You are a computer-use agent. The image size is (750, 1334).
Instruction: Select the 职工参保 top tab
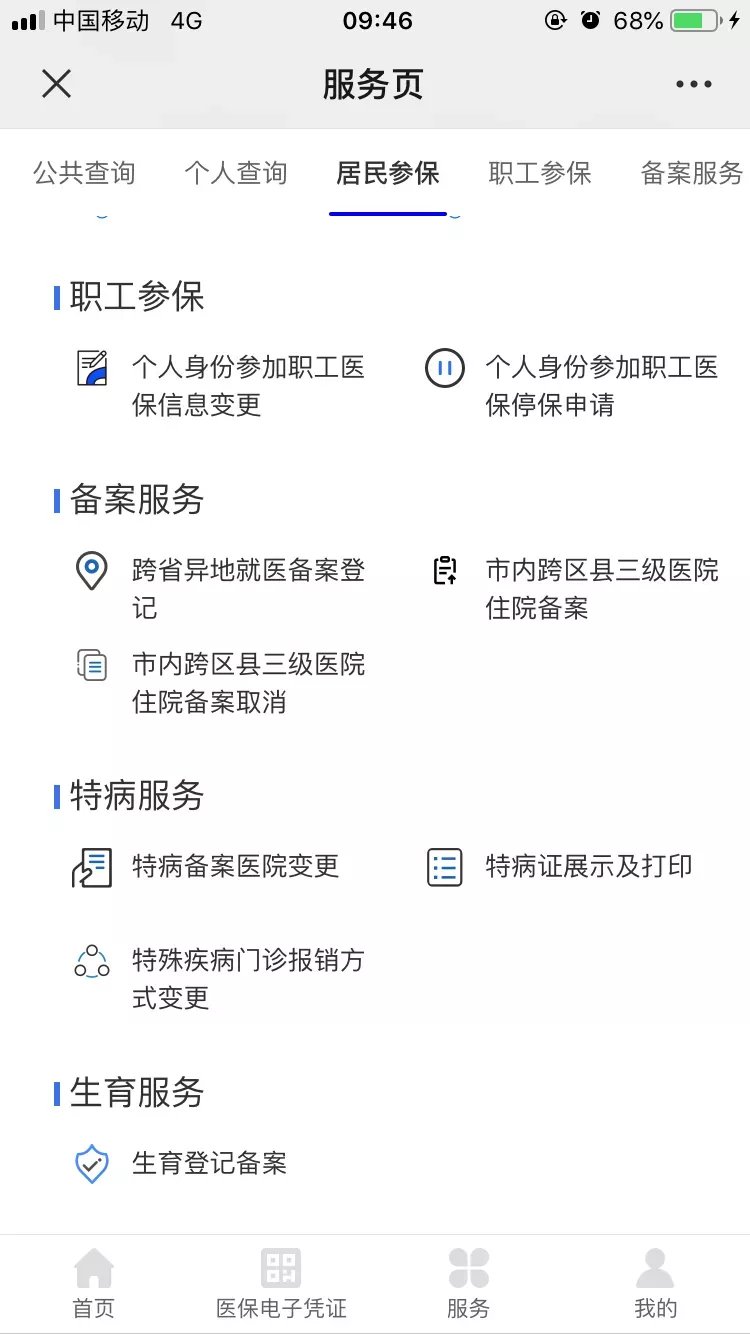click(x=540, y=173)
